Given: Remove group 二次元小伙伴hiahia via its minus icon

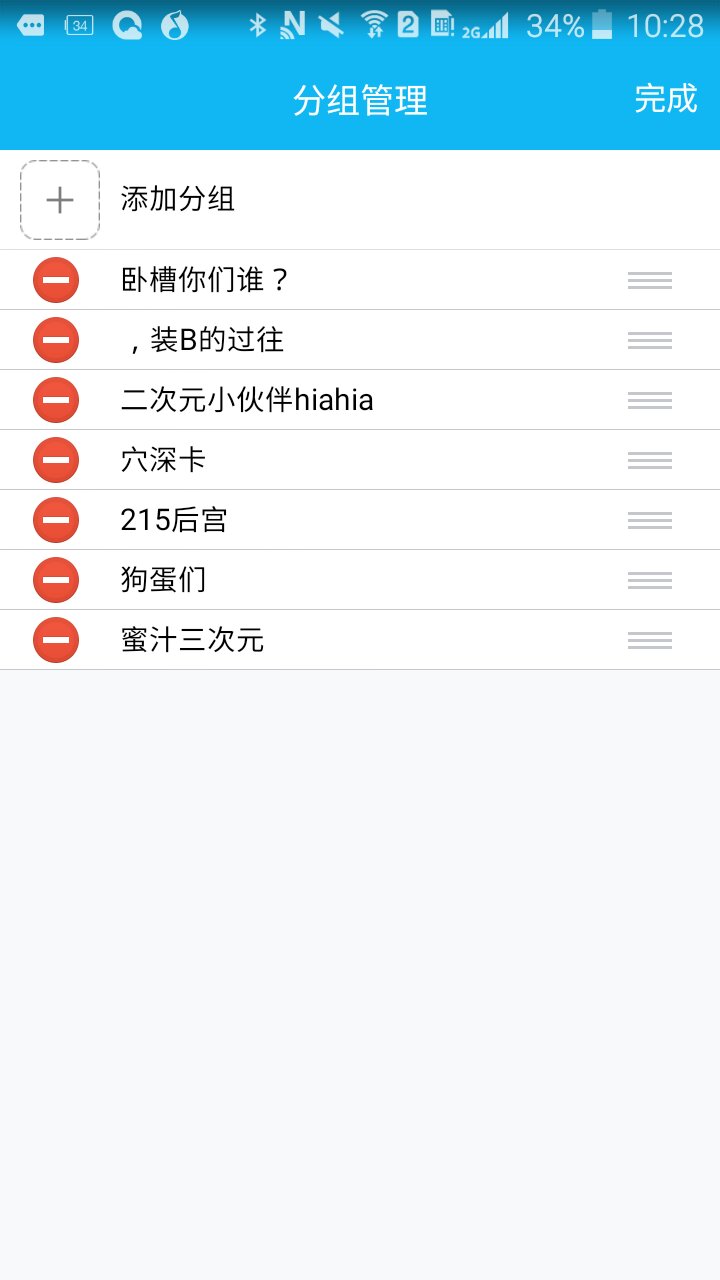Looking at the screenshot, I should tap(55, 400).
